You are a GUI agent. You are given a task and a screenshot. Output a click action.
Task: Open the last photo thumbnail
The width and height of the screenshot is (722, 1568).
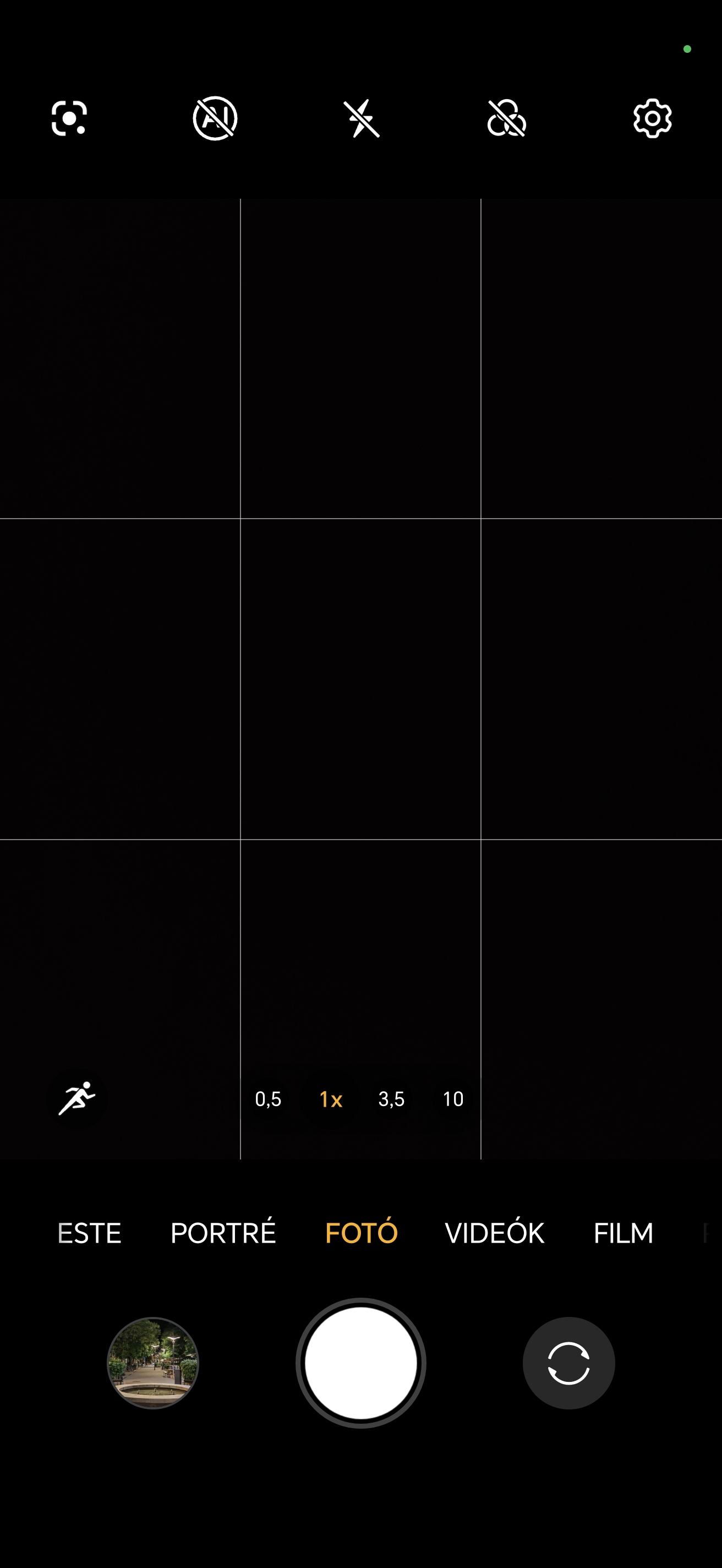[x=154, y=1363]
